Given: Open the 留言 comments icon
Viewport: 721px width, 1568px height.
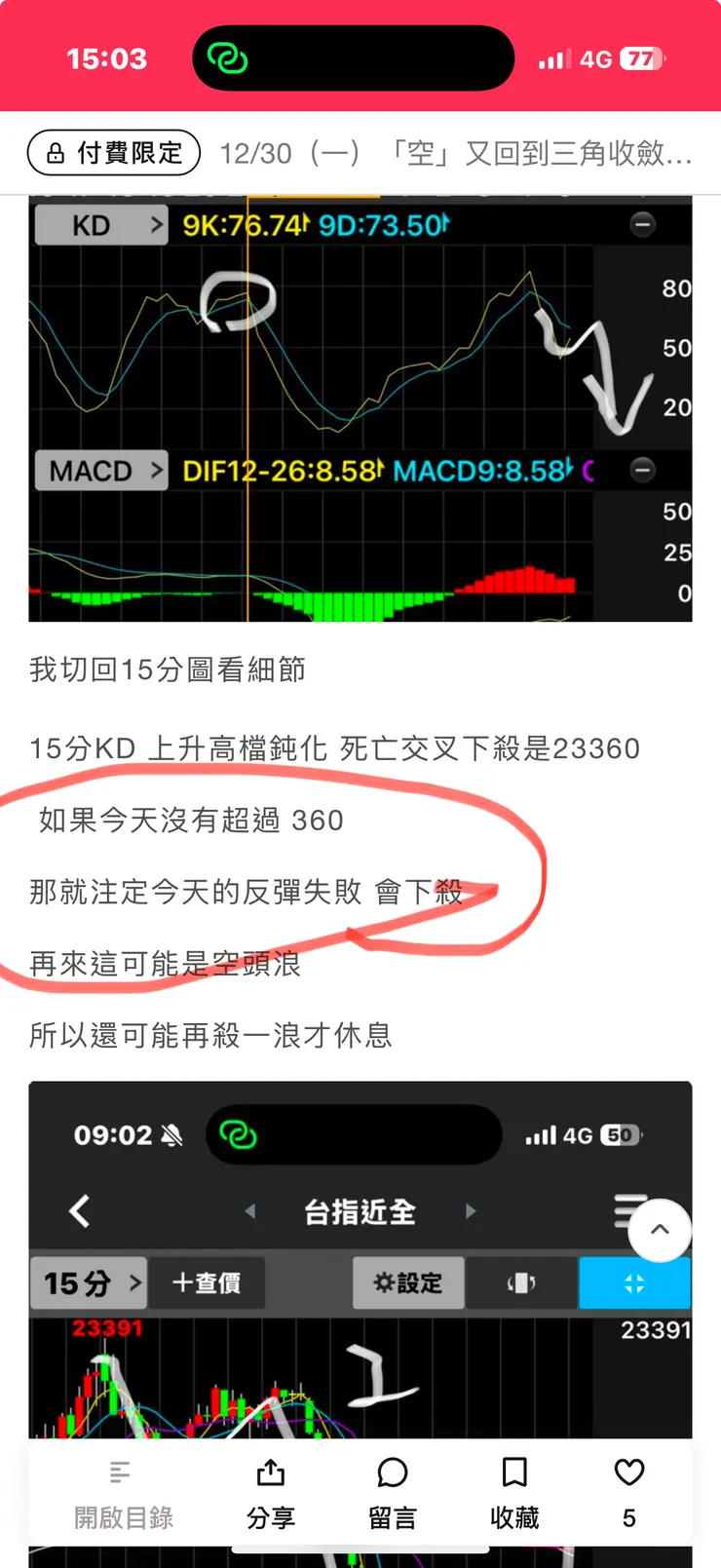Looking at the screenshot, I should pyautogui.click(x=392, y=1472).
